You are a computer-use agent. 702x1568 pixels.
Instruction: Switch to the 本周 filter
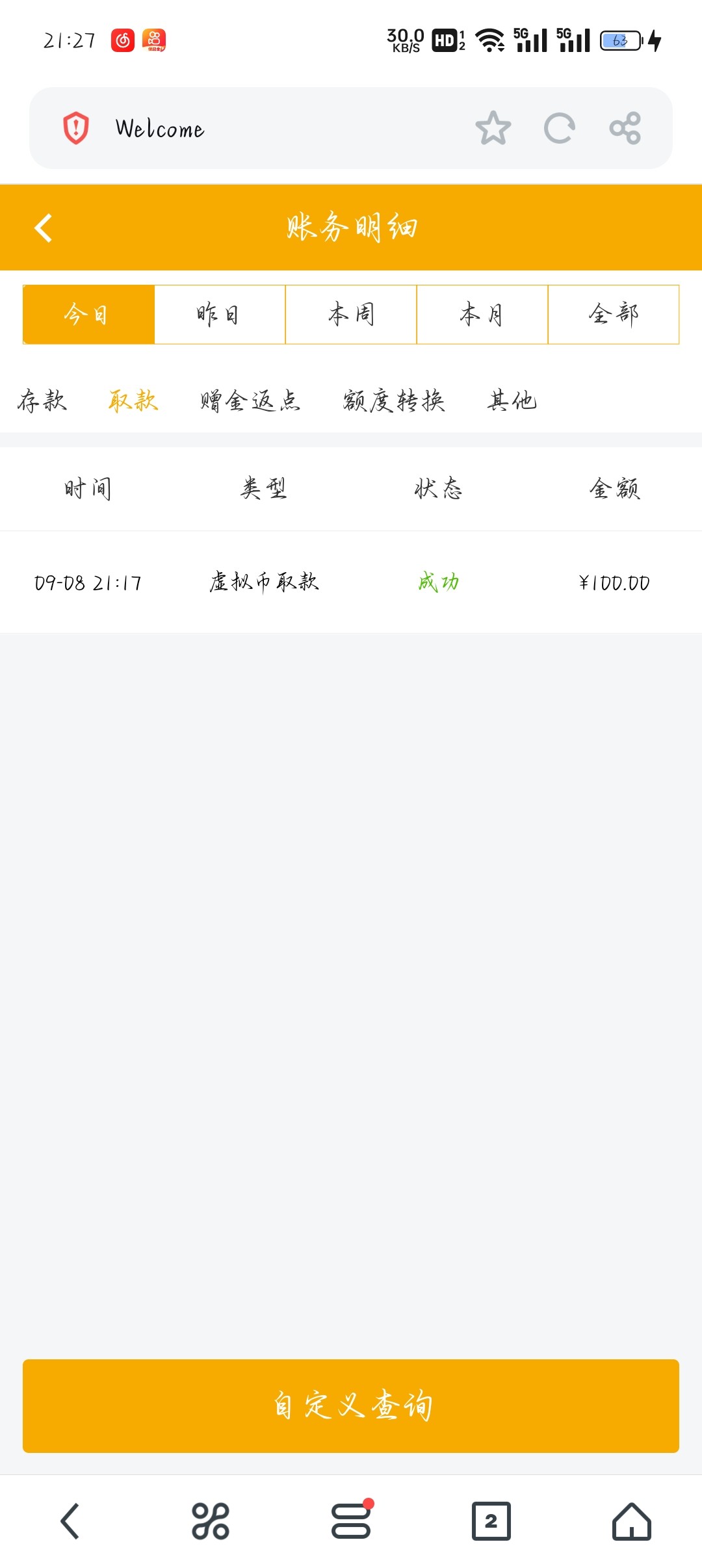[x=351, y=315]
